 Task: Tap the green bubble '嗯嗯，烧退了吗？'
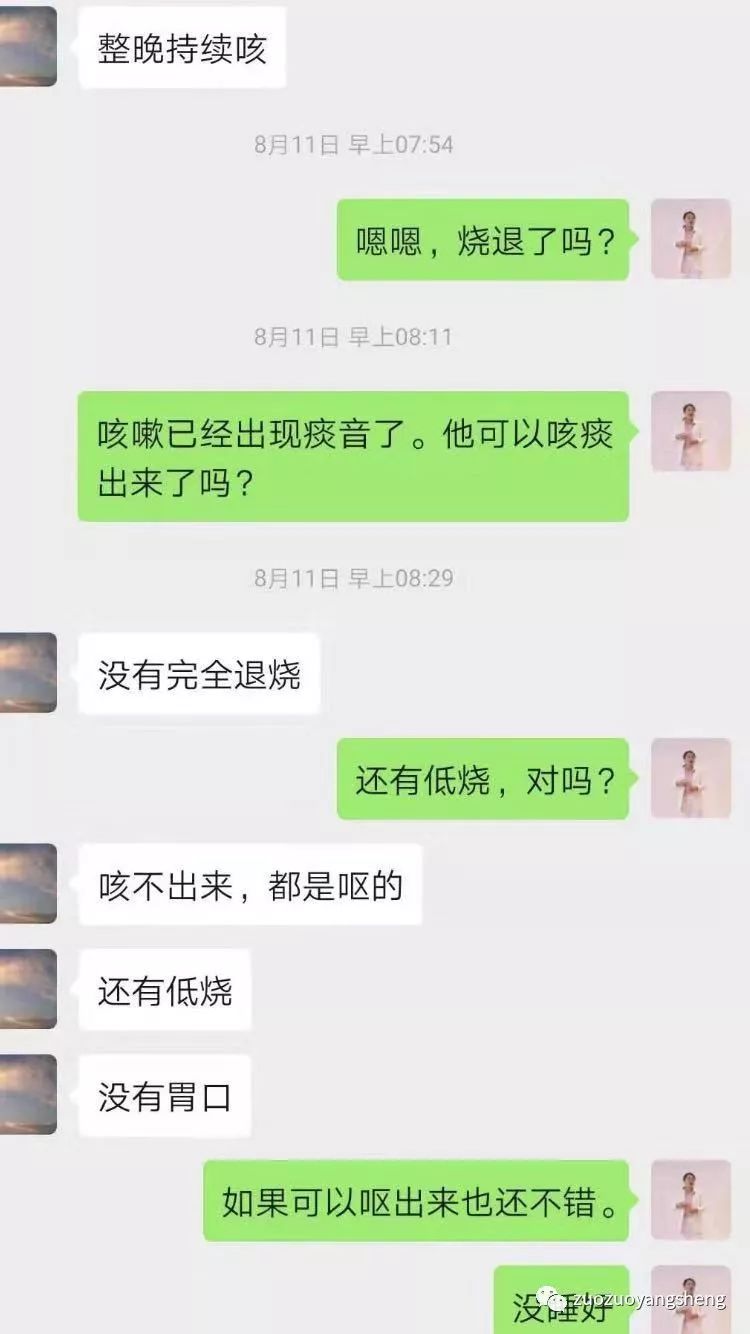pyautogui.click(x=483, y=240)
